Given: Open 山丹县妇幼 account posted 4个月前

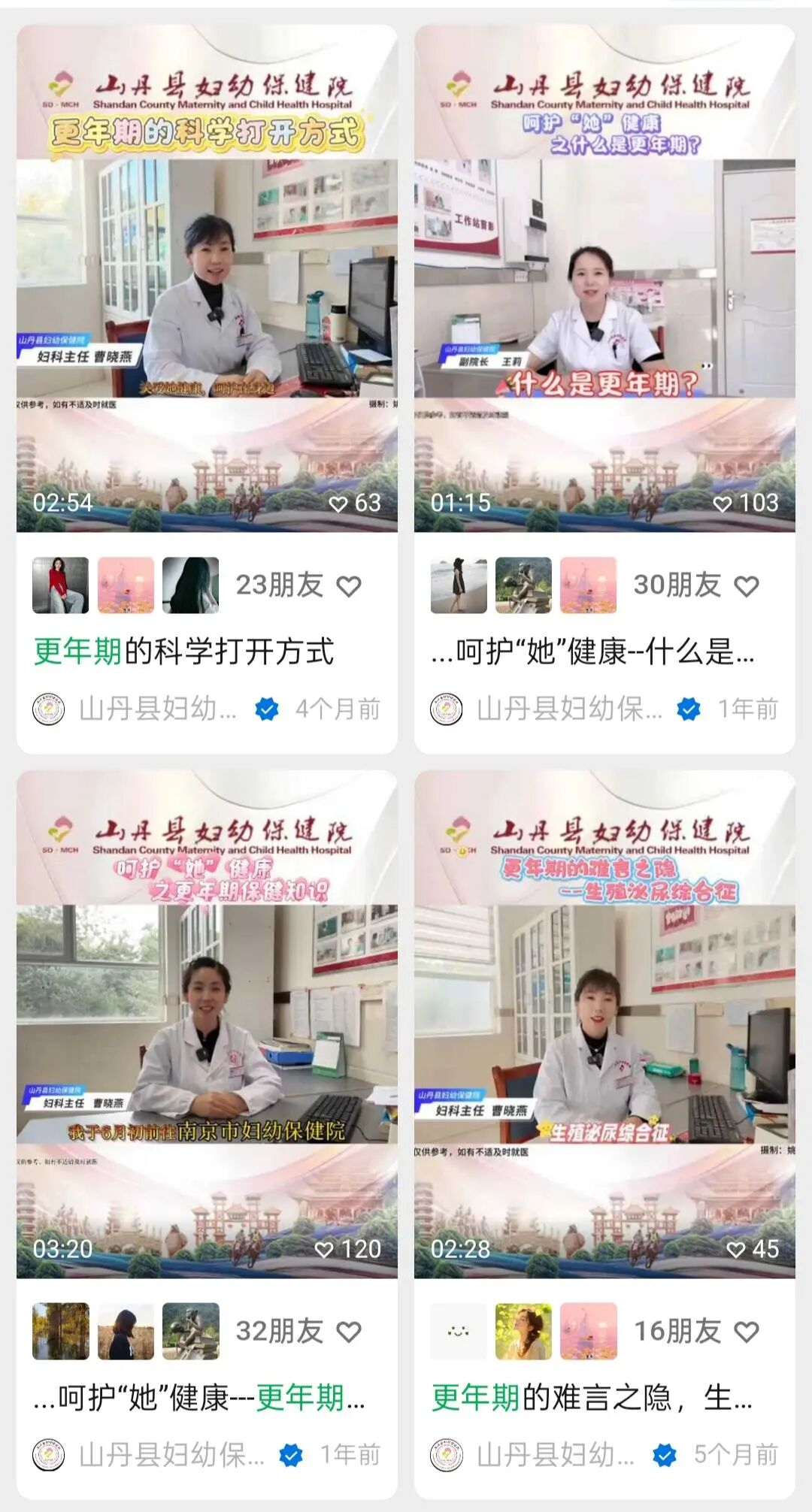Looking at the screenshot, I should 158,709.
